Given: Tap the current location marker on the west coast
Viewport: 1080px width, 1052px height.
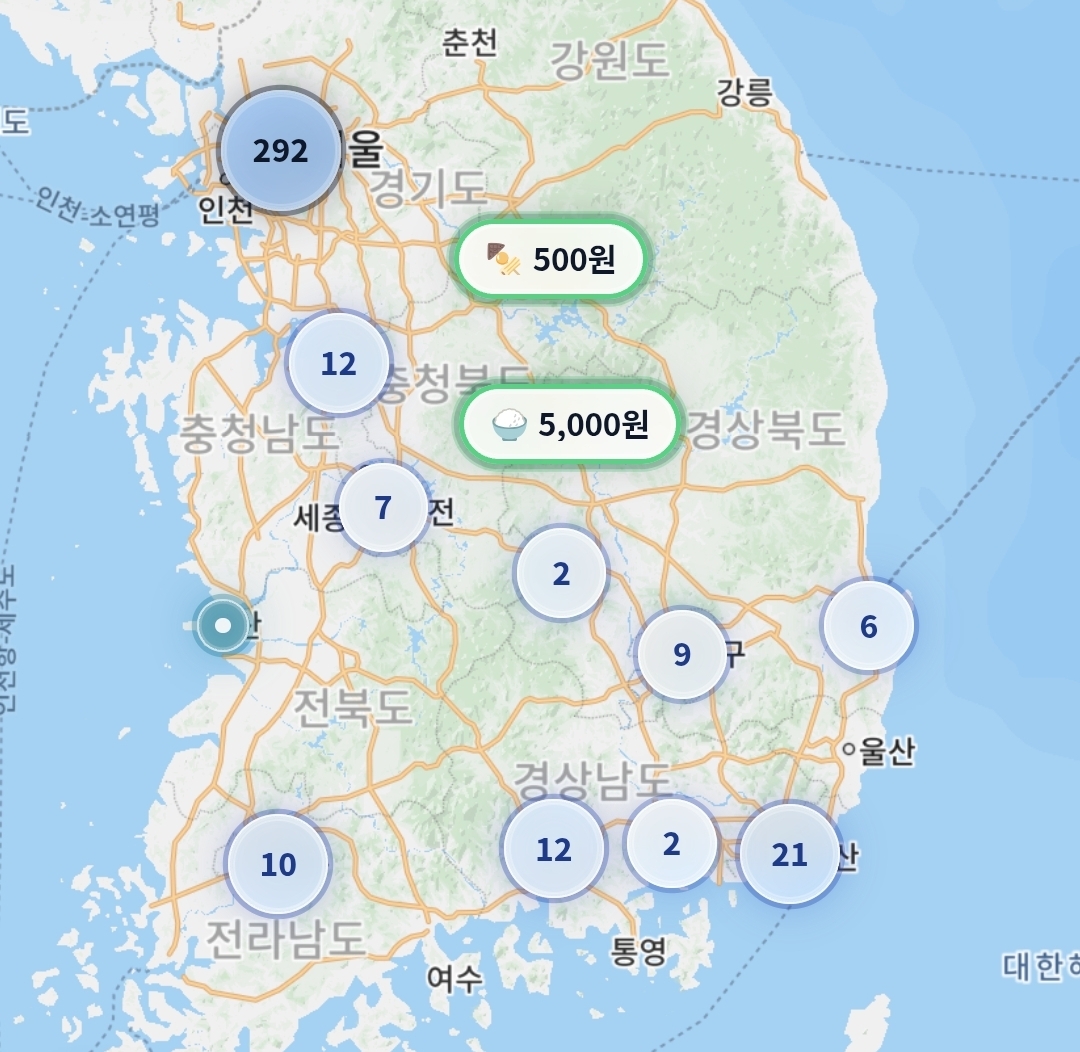Looking at the screenshot, I should [x=224, y=626].
